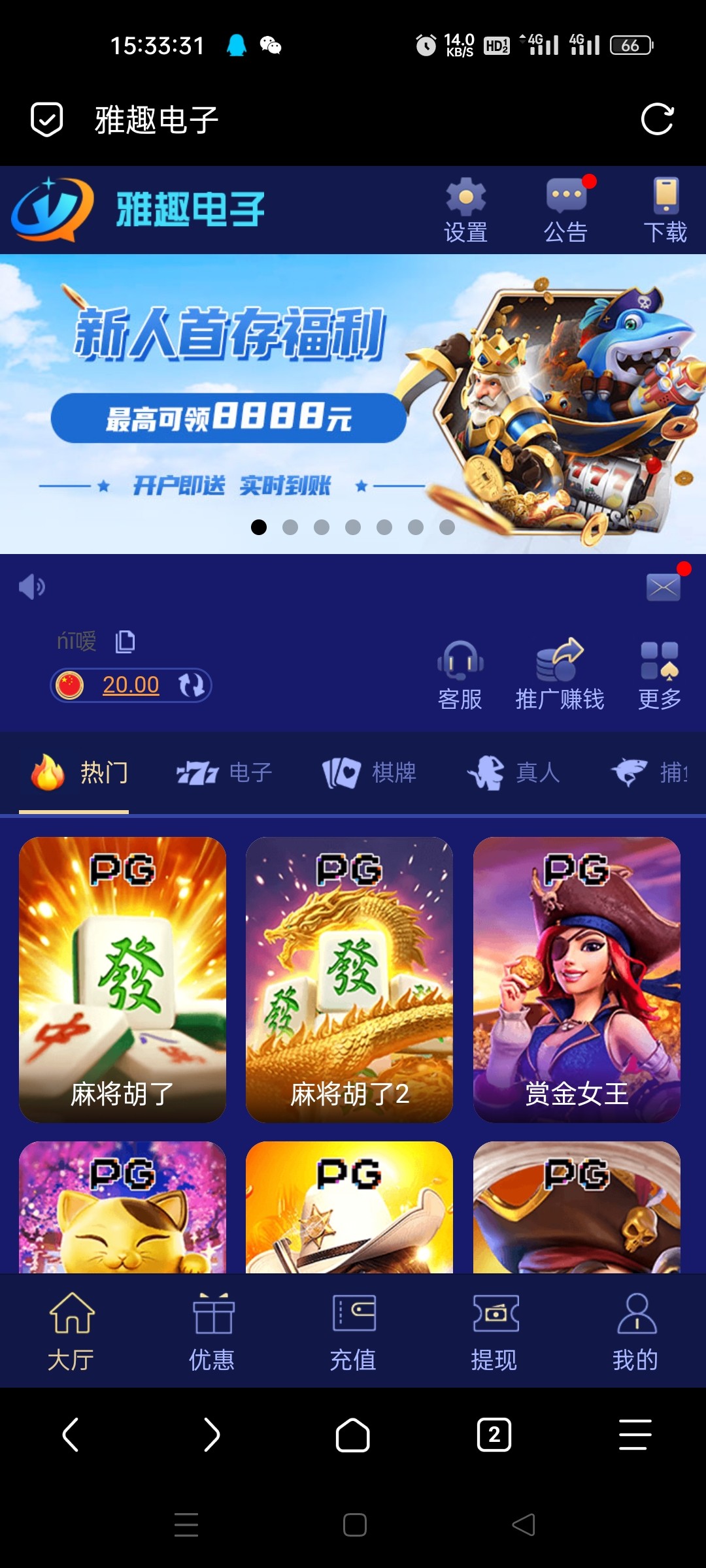Go to the 优惠 promotions tab
Screen dimensions: 706x1568
(212, 1331)
